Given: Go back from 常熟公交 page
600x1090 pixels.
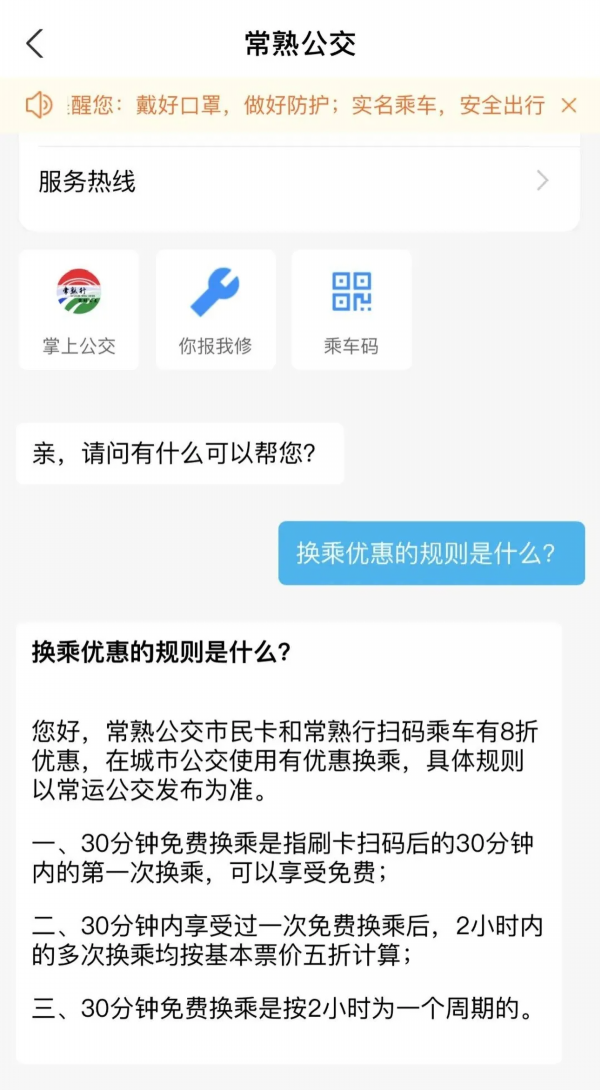Looking at the screenshot, I should tap(35, 44).
